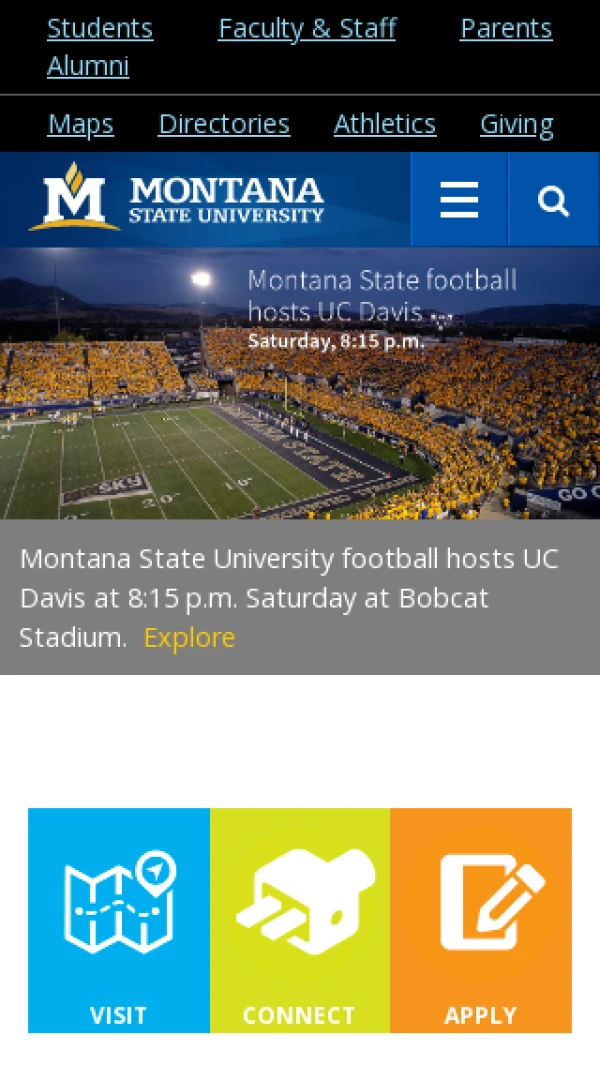This screenshot has width=600, height=1065.
Task: Go to Athletics page
Action: [385, 124]
